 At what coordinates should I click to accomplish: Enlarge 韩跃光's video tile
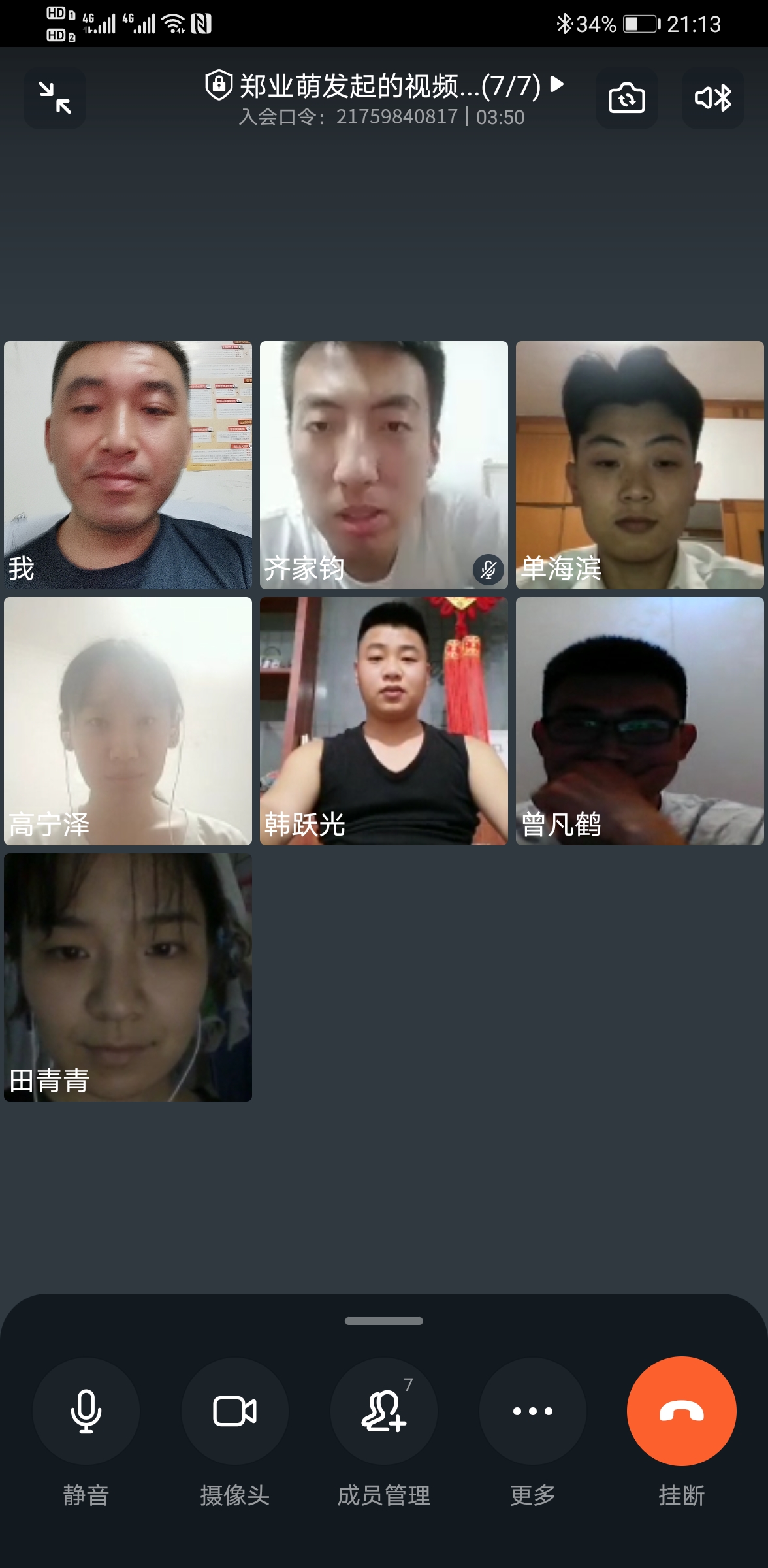coord(384,721)
